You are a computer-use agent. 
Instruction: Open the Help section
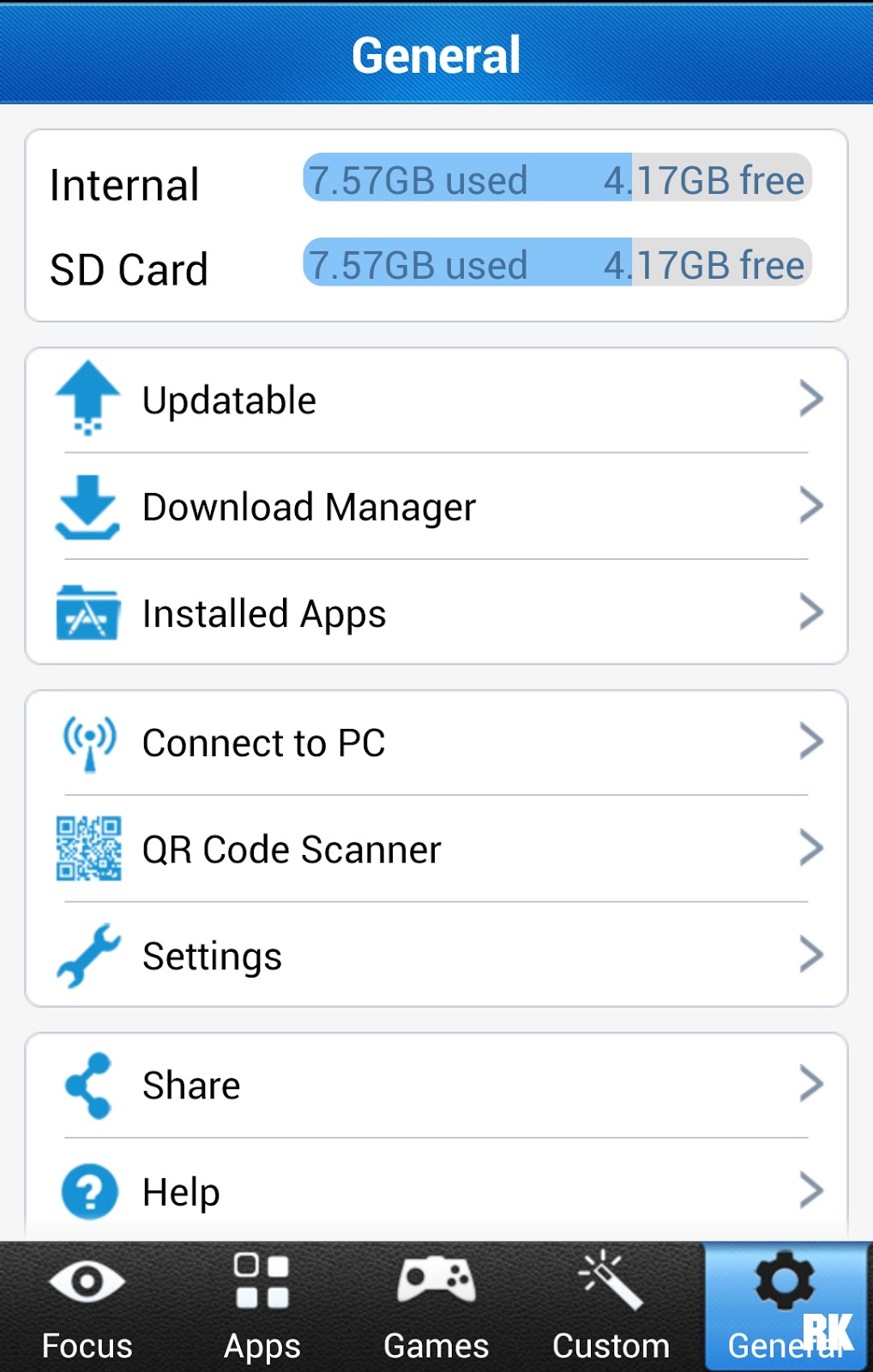coord(436,1190)
